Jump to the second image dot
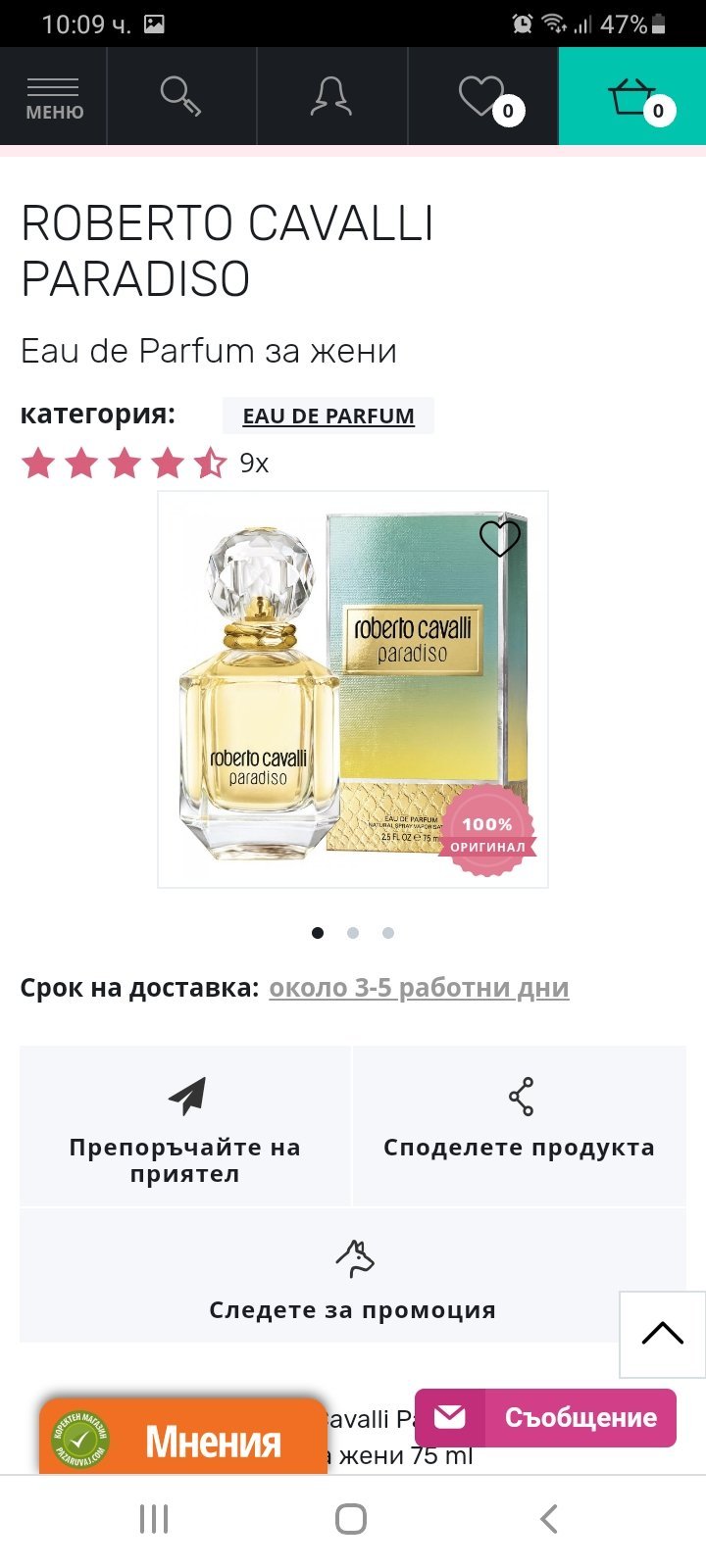 (x=353, y=933)
